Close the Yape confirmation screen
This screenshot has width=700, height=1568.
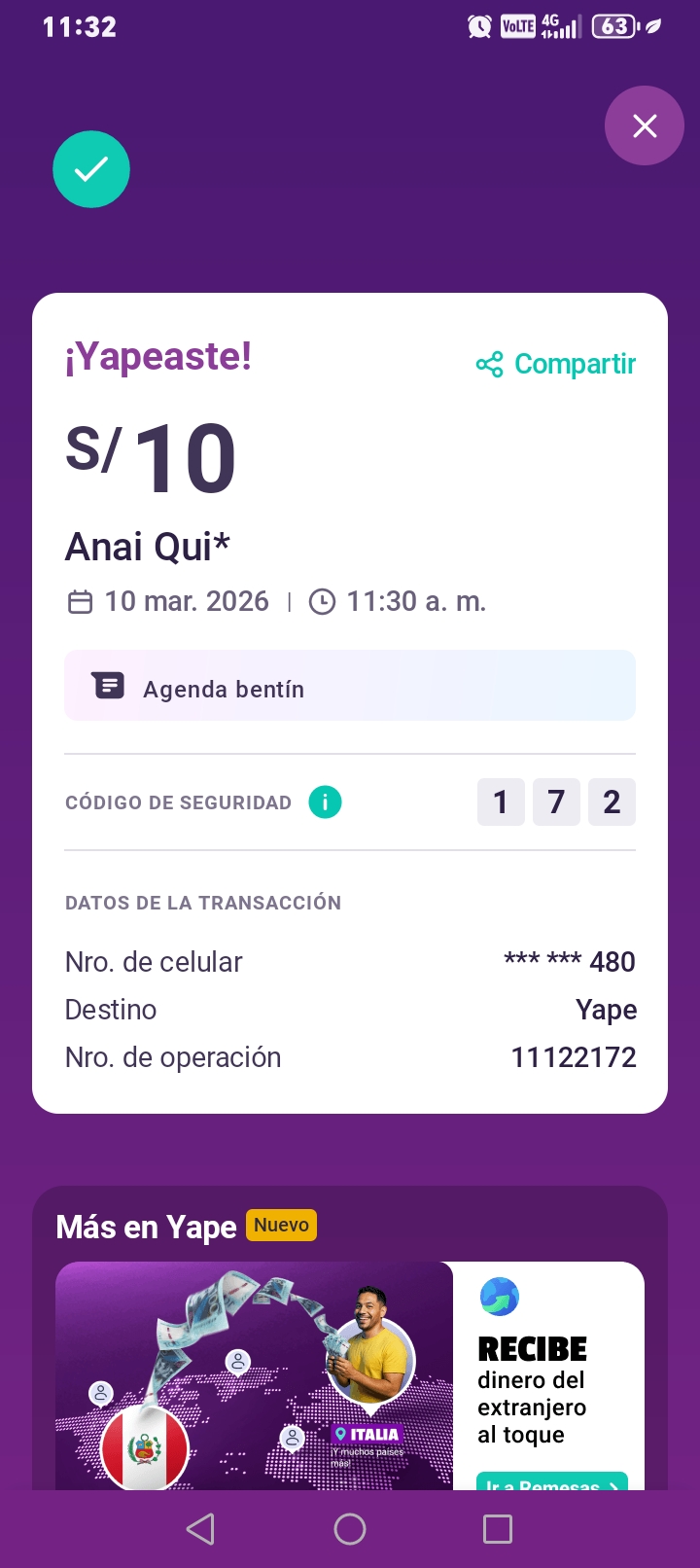point(645,125)
